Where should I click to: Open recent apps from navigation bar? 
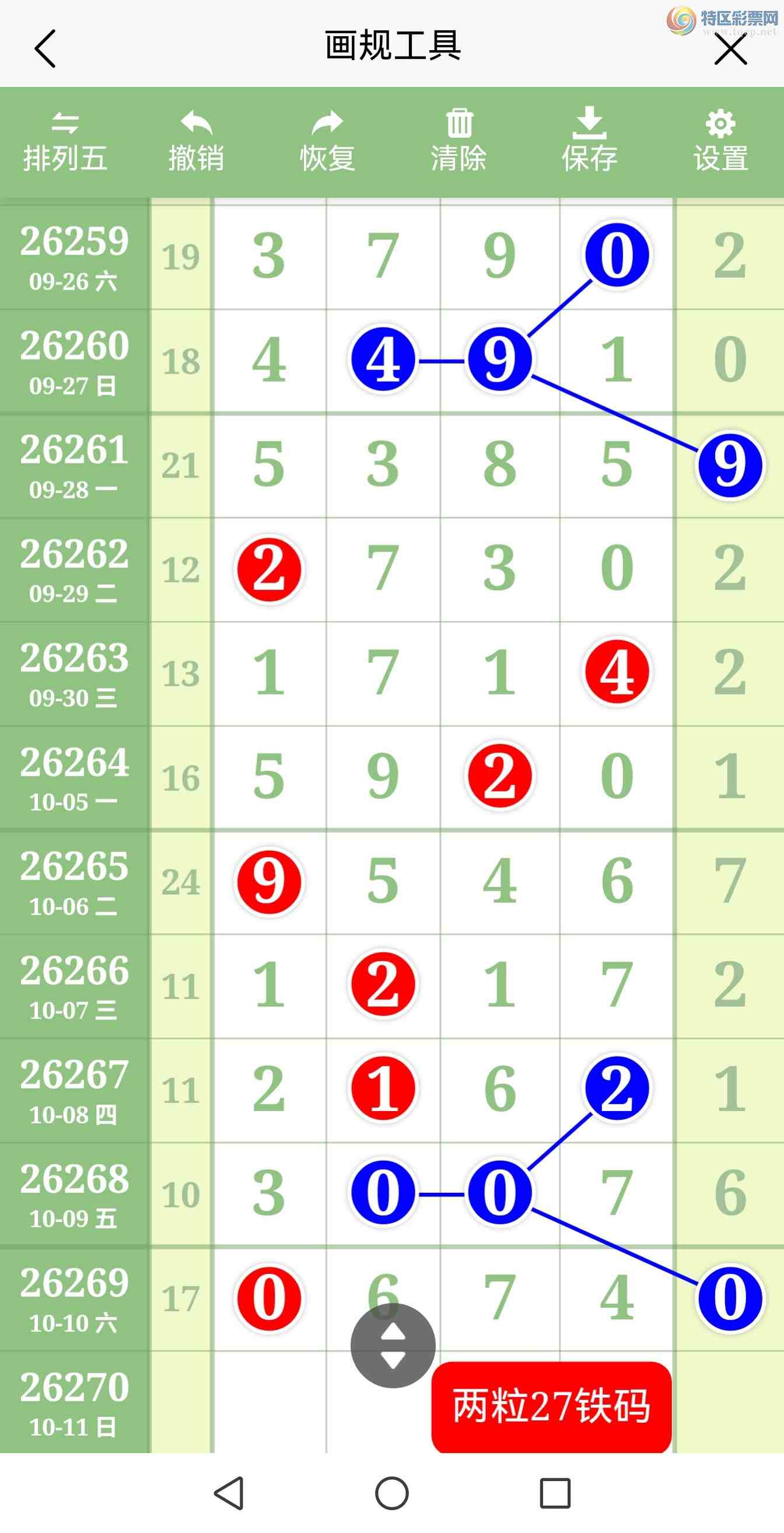point(555,1493)
